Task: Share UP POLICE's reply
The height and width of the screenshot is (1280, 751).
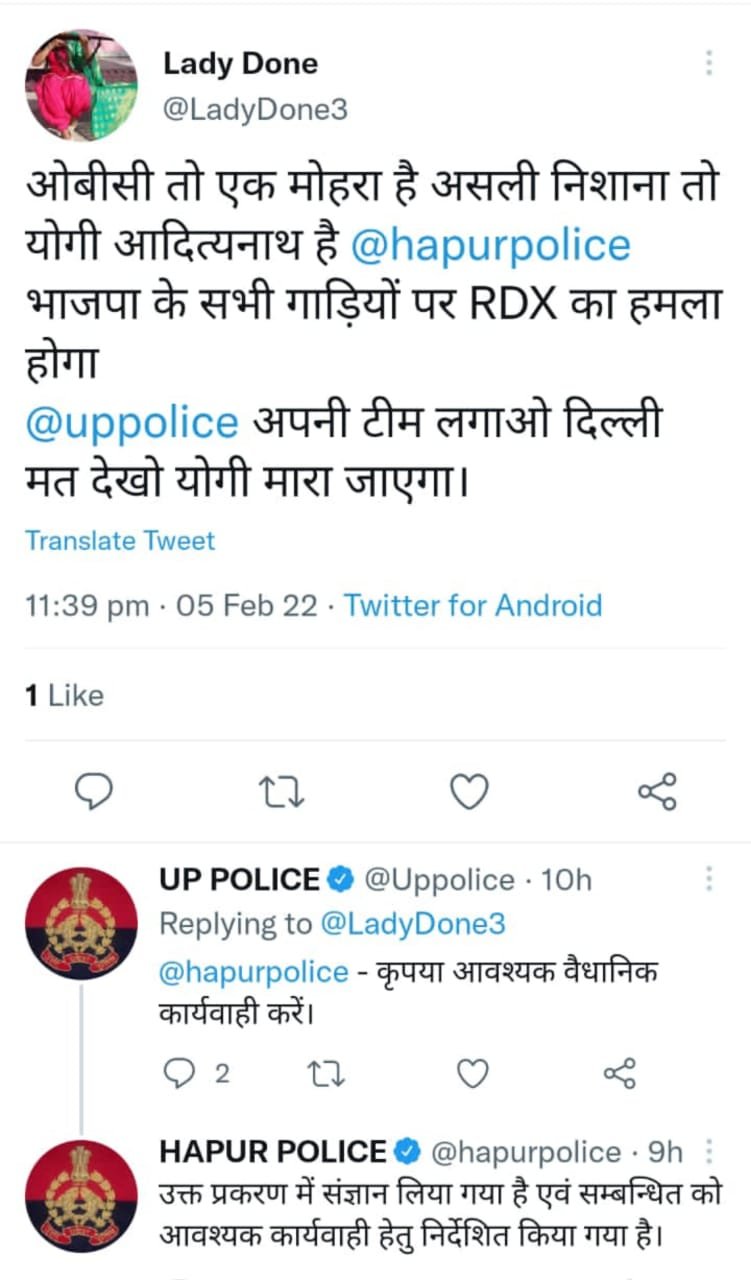Action: point(619,1074)
